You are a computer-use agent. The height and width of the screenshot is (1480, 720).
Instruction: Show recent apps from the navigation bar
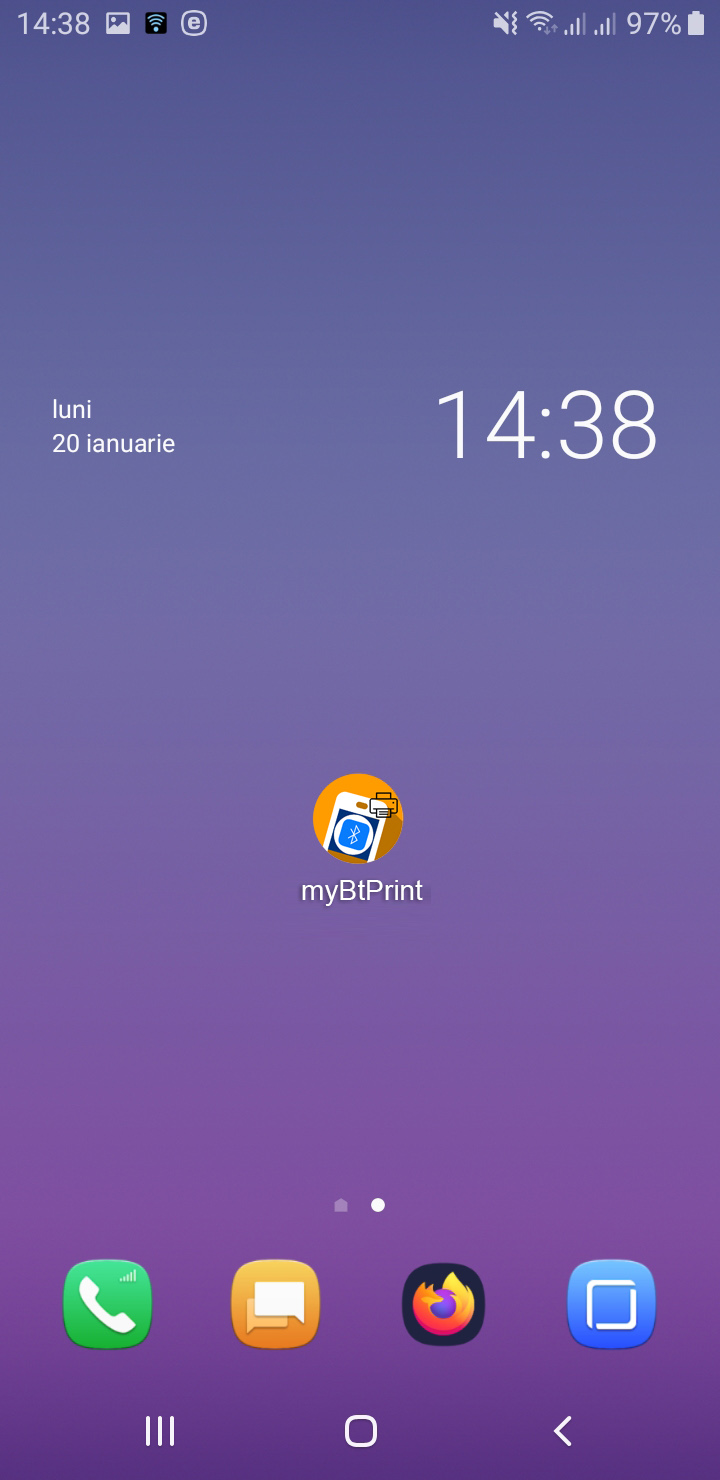pos(160,1431)
